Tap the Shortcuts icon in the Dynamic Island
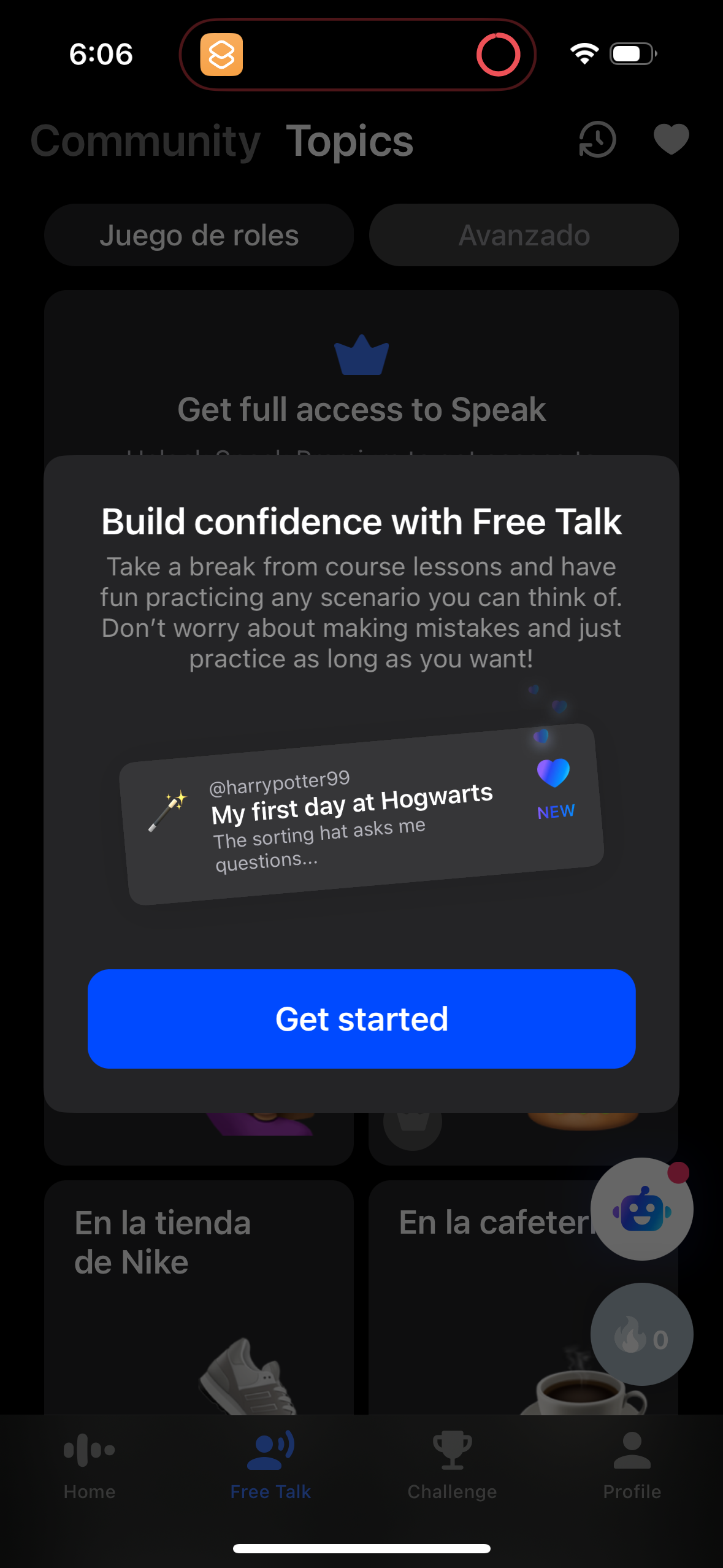The height and width of the screenshot is (1568, 723). click(221, 55)
